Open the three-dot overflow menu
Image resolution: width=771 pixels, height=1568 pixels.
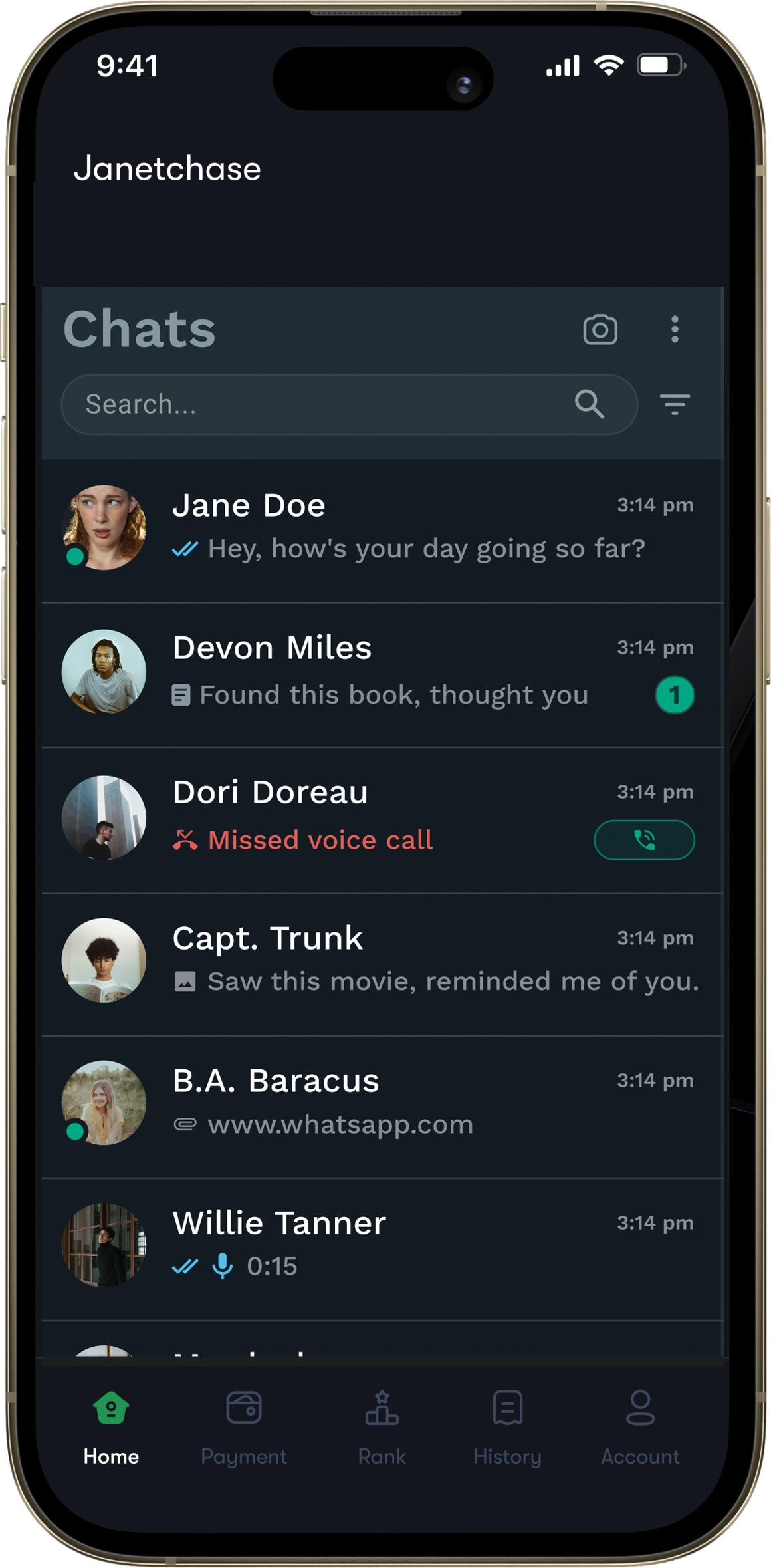tap(675, 329)
